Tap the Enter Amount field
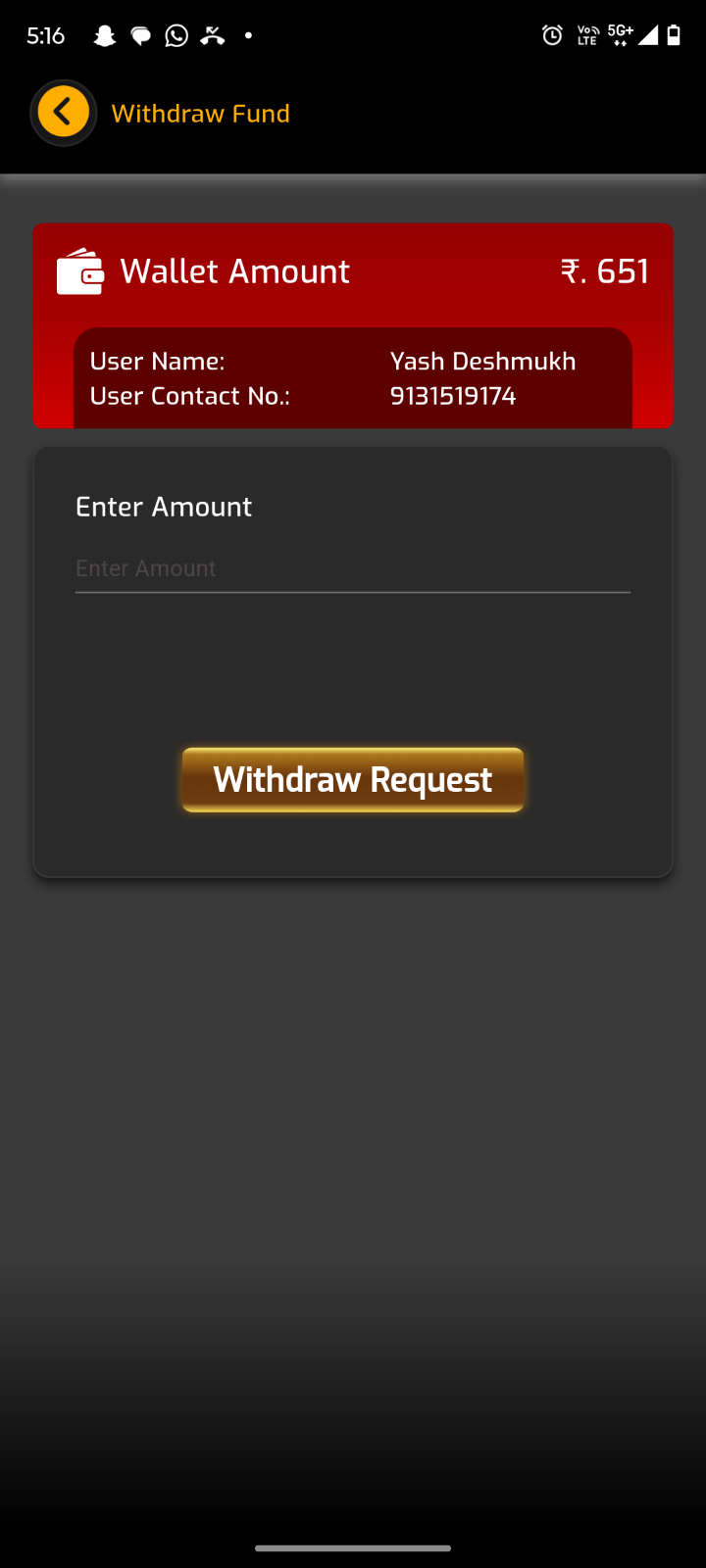 [353, 569]
